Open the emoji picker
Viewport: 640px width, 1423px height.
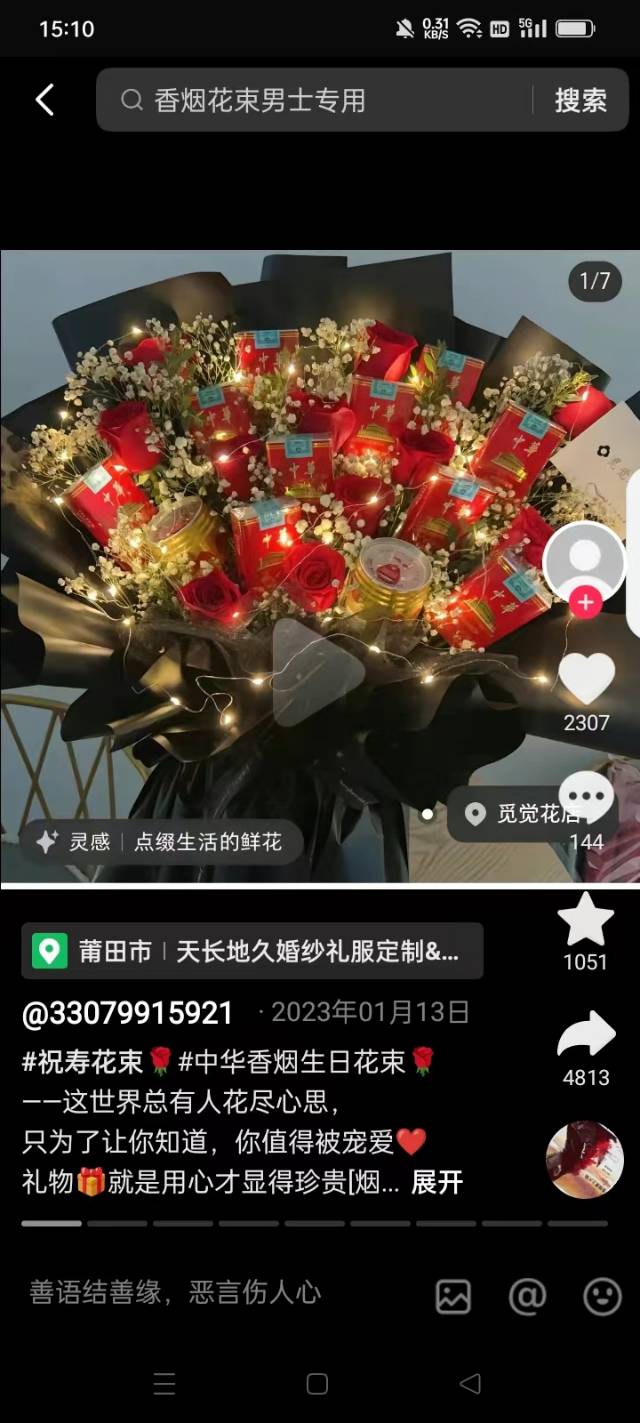click(602, 1297)
